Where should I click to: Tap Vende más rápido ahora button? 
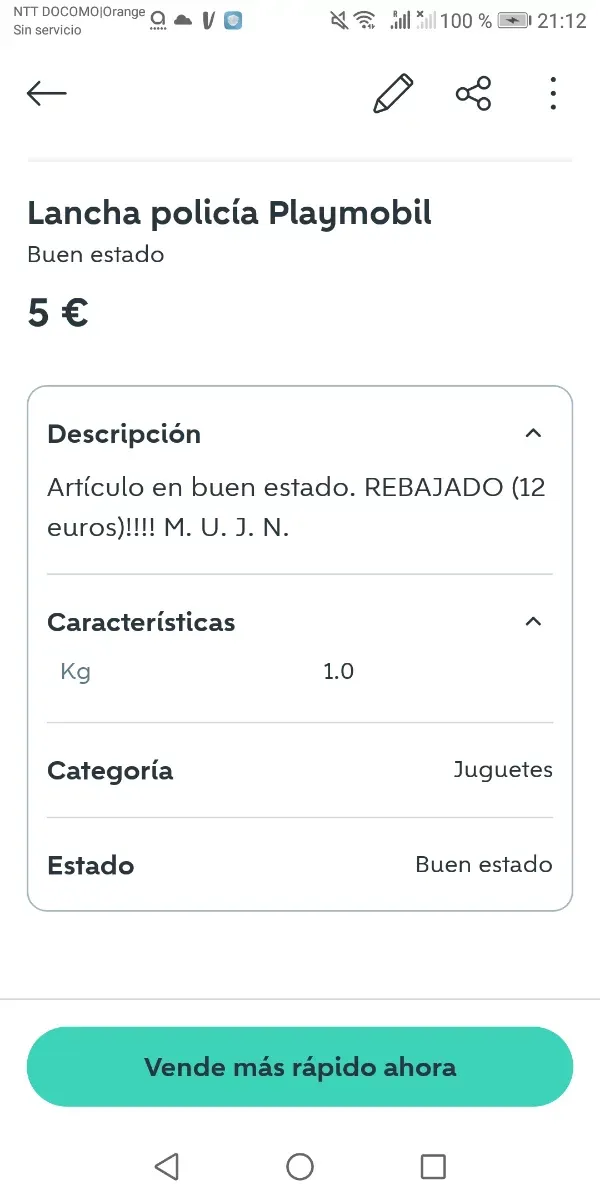[300, 1067]
